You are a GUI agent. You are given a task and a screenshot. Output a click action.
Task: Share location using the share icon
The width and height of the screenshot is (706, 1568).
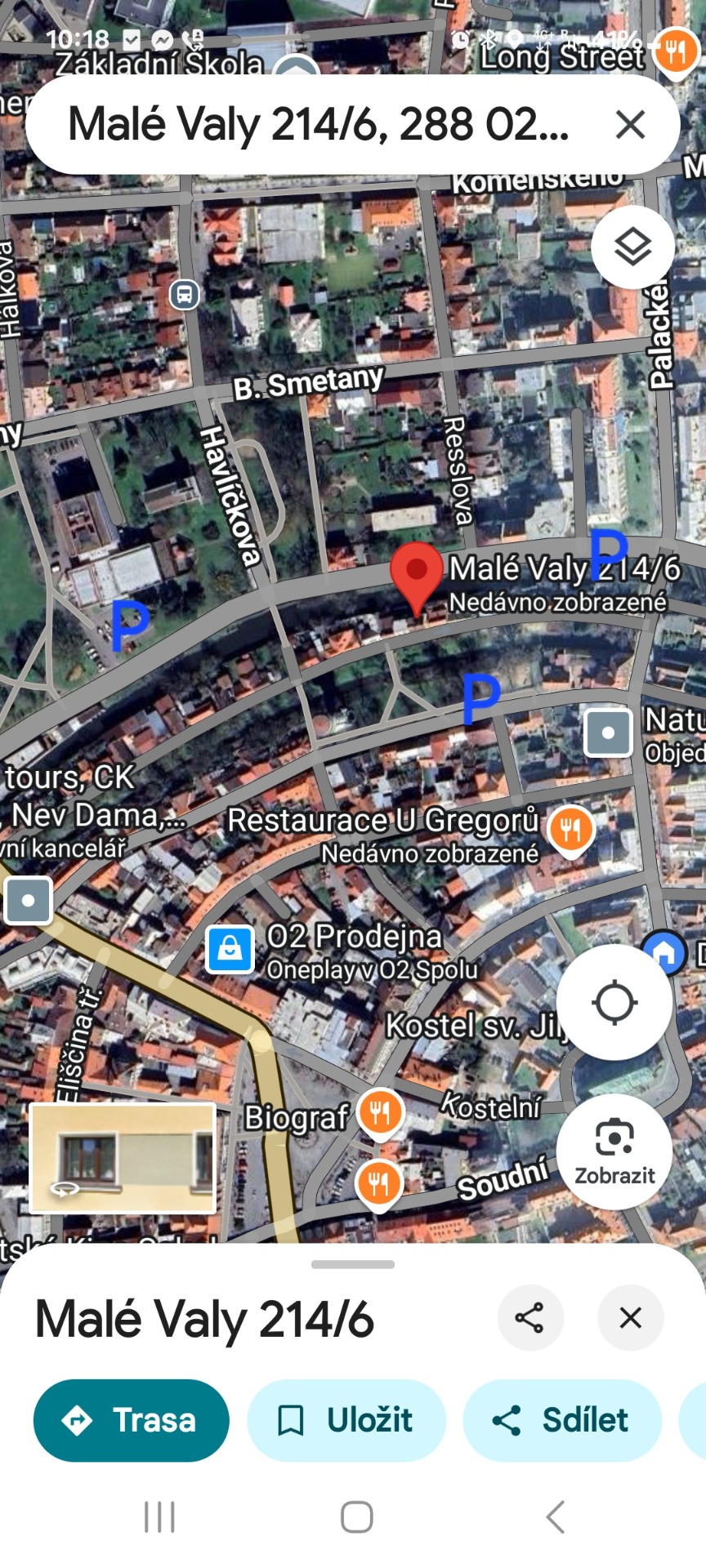530,1317
